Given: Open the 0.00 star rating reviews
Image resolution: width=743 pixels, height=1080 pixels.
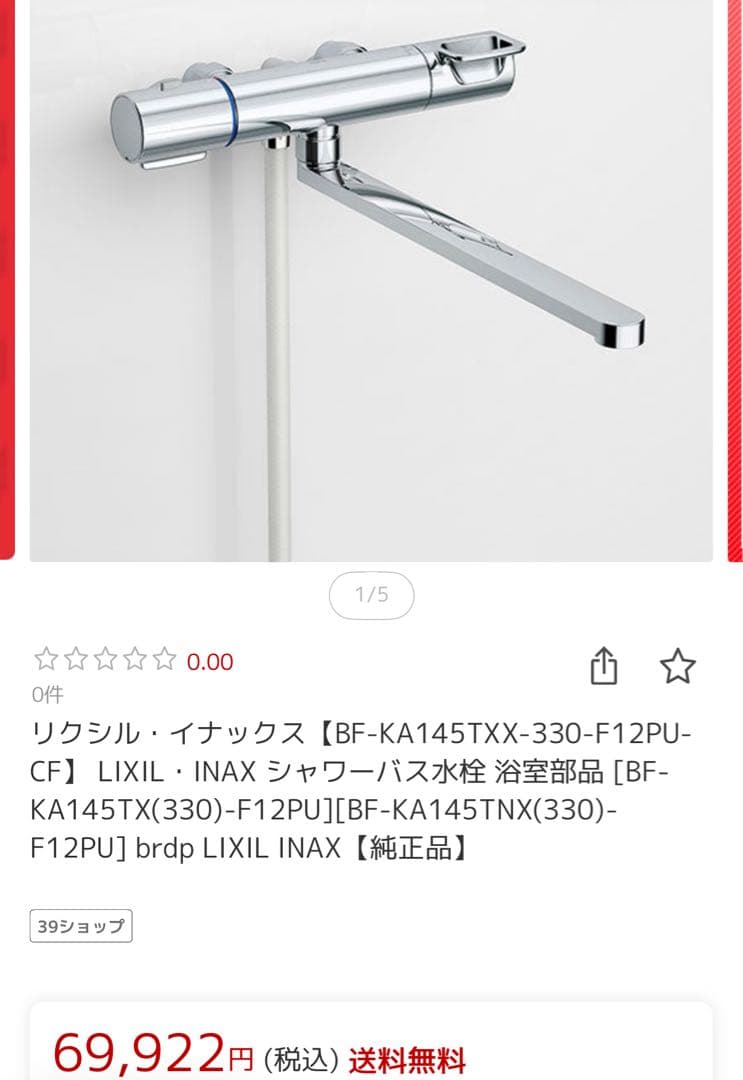Looking at the screenshot, I should click(x=133, y=661).
